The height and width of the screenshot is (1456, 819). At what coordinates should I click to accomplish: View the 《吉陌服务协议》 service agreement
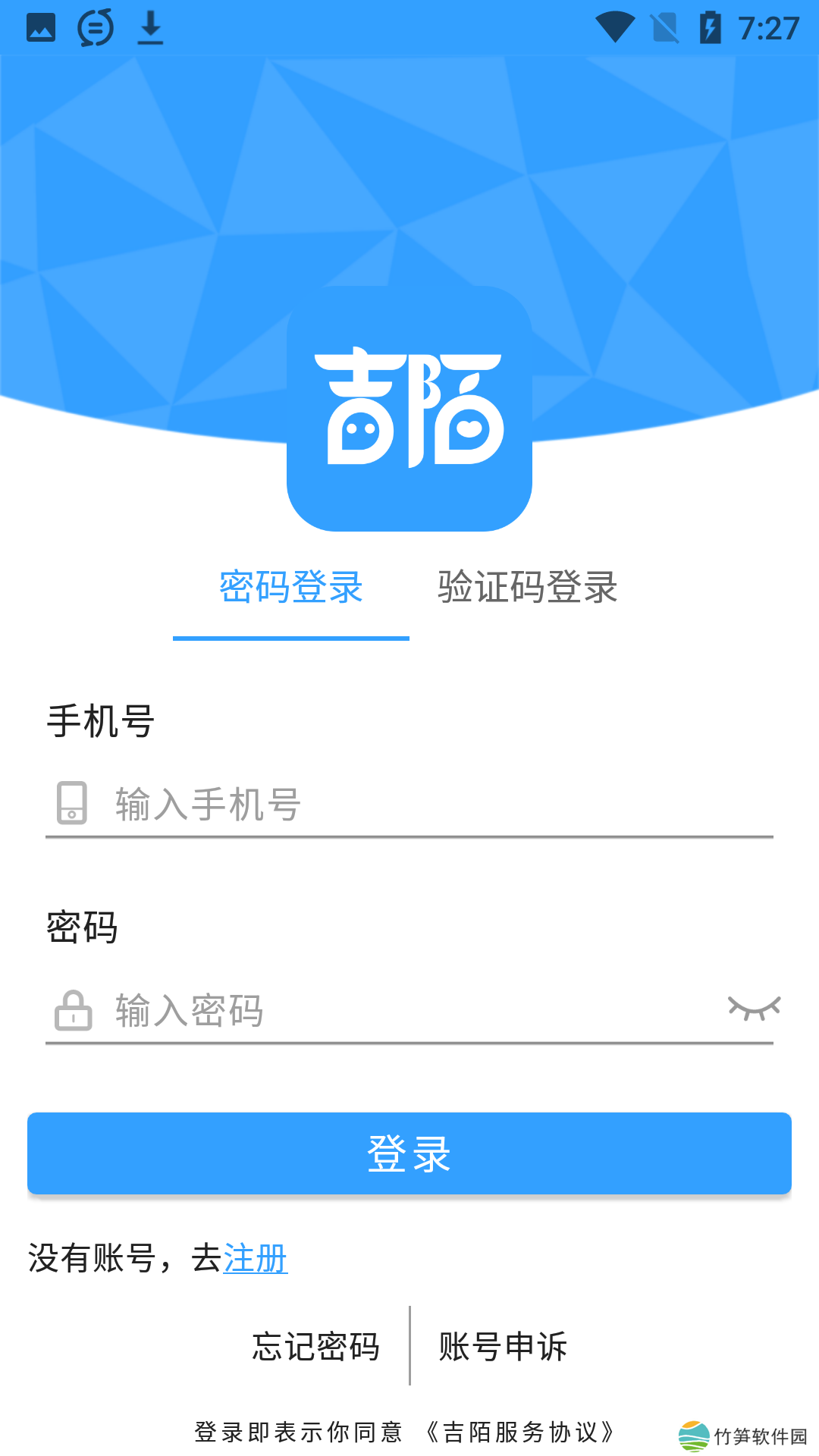(520, 1432)
